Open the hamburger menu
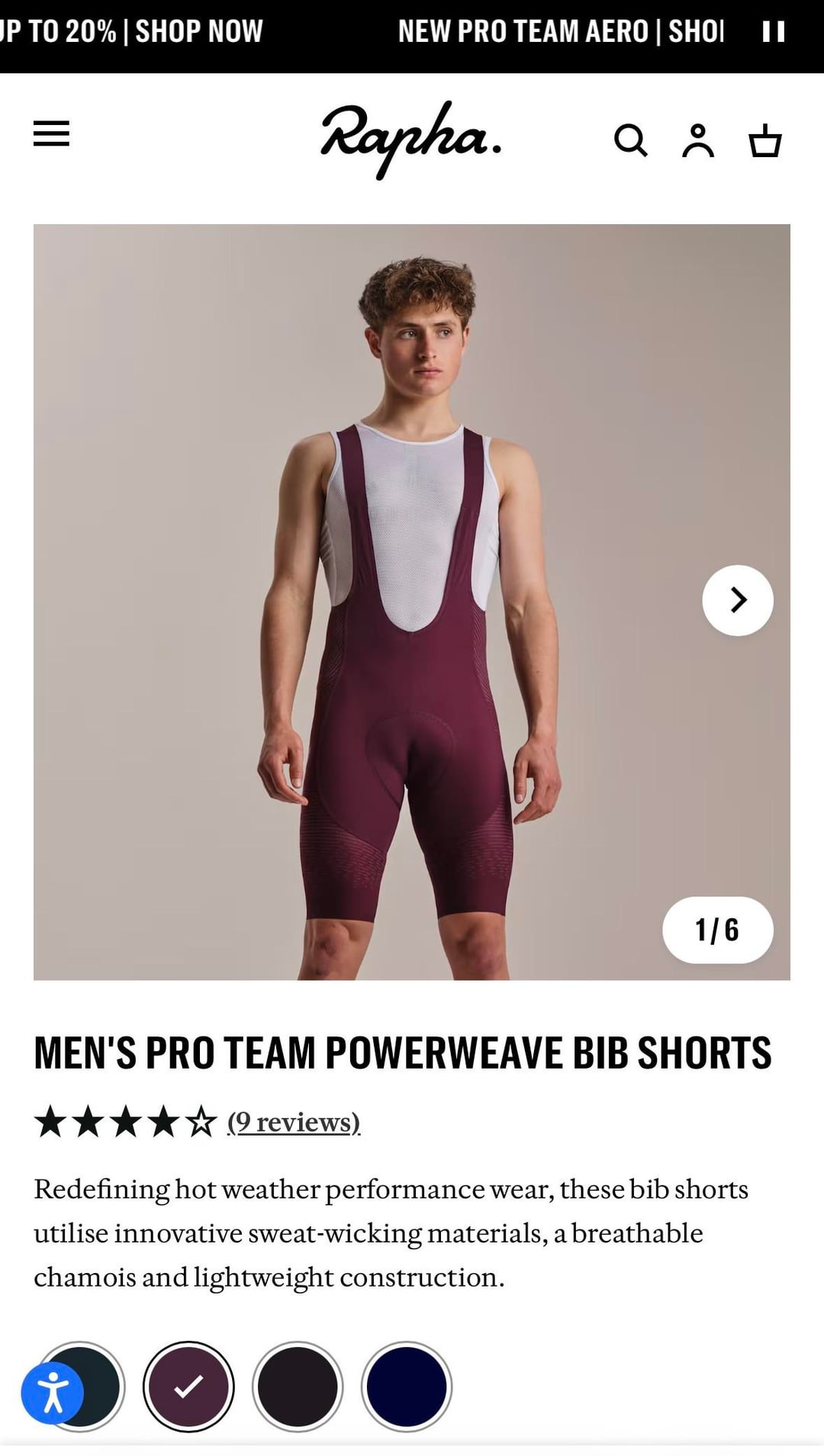The image size is (824, 1456). point(51,133)
